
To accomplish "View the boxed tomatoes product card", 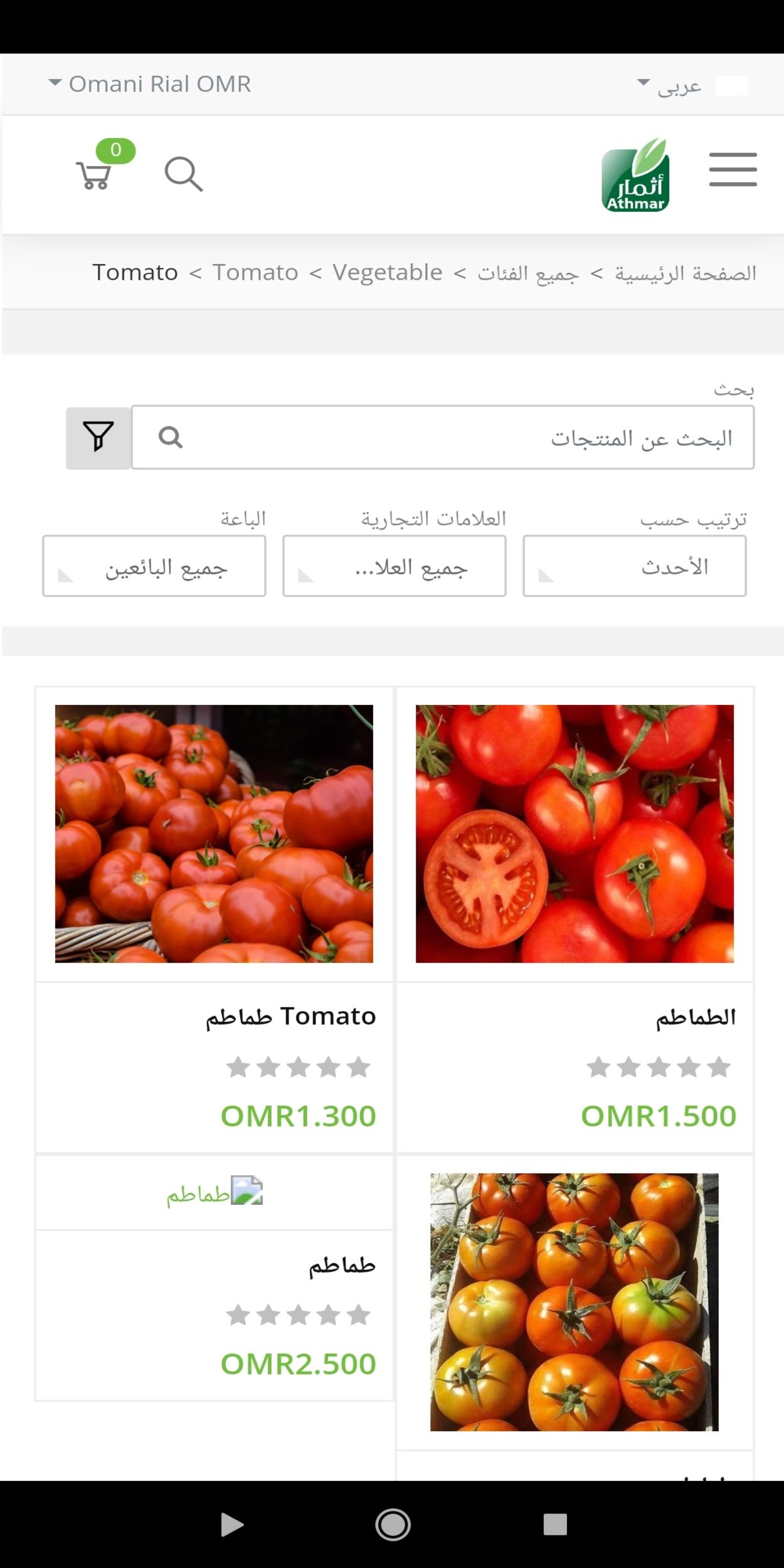I will click(574, 1302).
